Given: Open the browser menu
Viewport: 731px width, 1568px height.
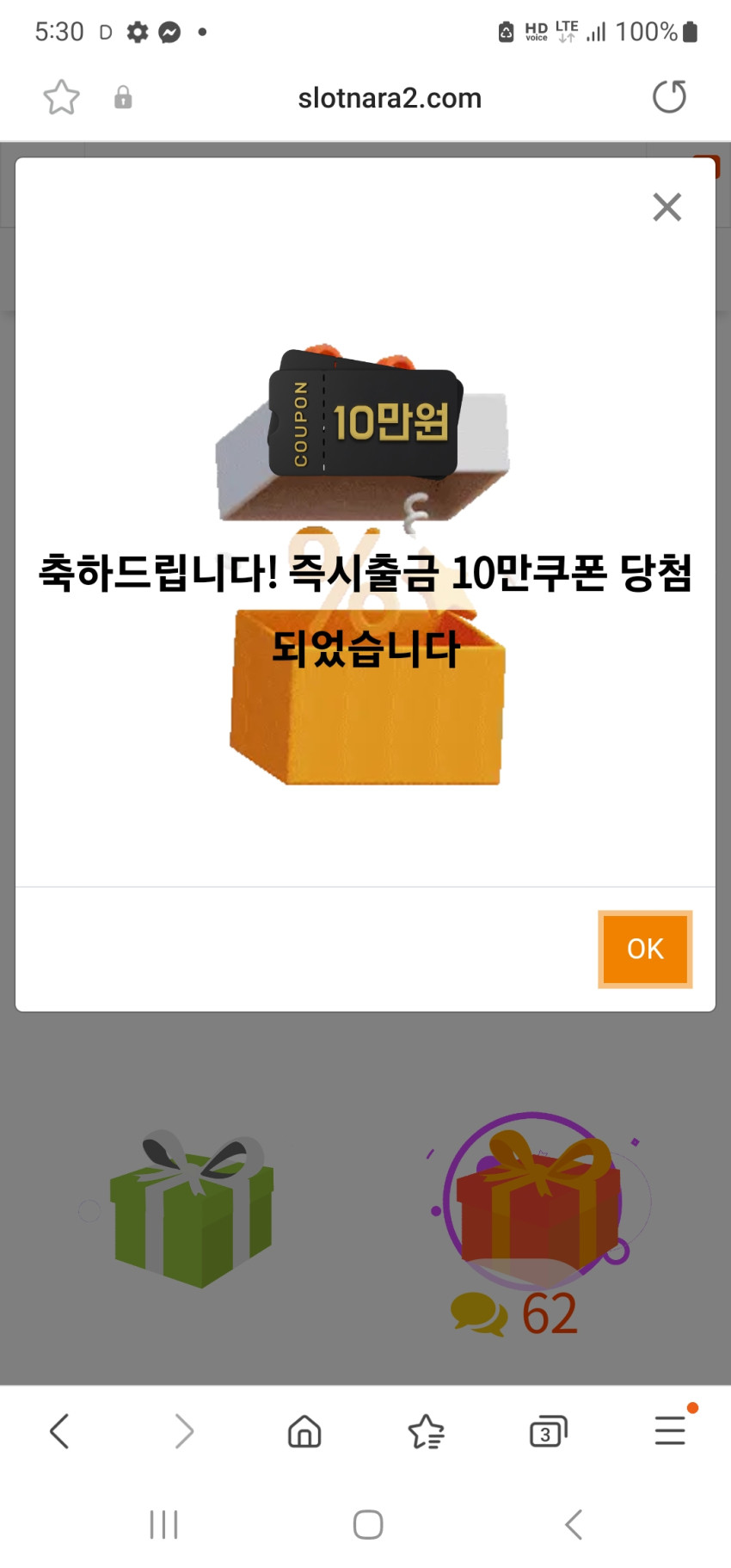Looking at the screenshot, I should 671,1429.
